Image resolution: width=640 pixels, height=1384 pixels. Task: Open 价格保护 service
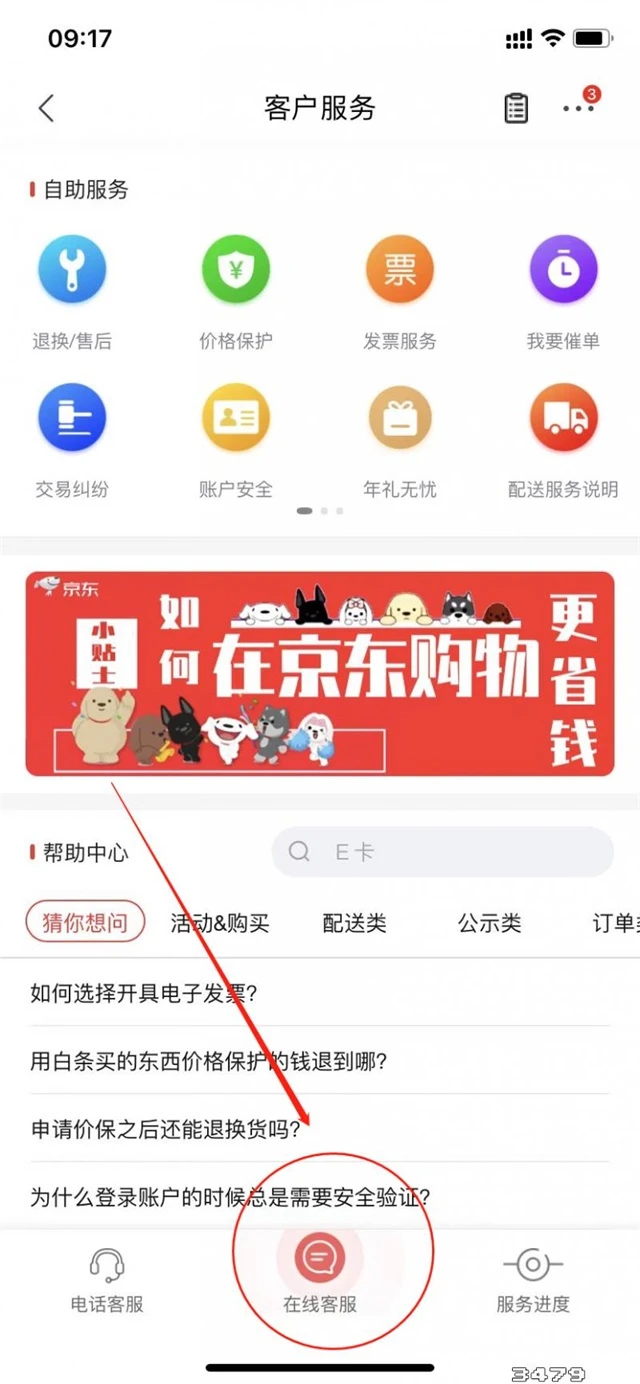(236, 270)
